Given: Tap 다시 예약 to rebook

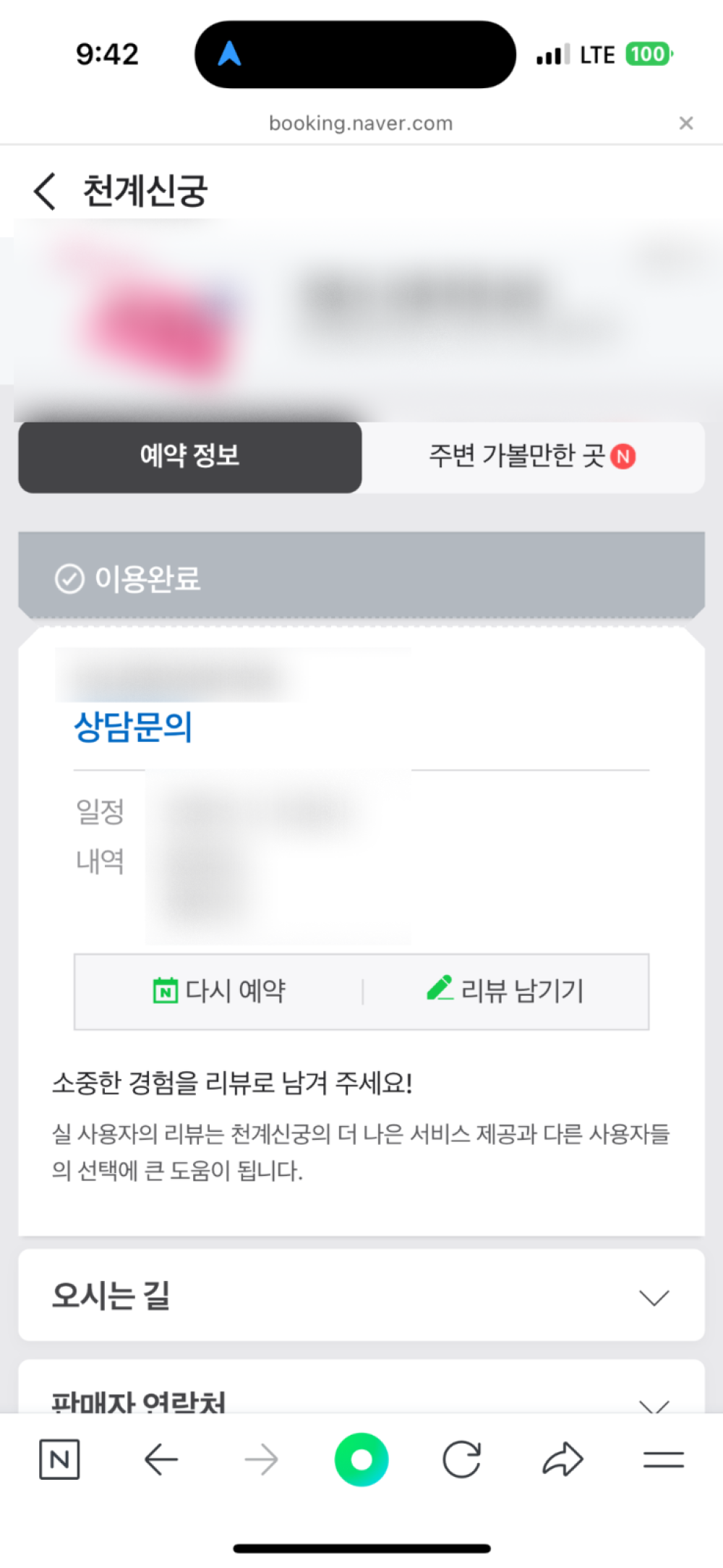Looking at the screenshot, I should point(220,990).
